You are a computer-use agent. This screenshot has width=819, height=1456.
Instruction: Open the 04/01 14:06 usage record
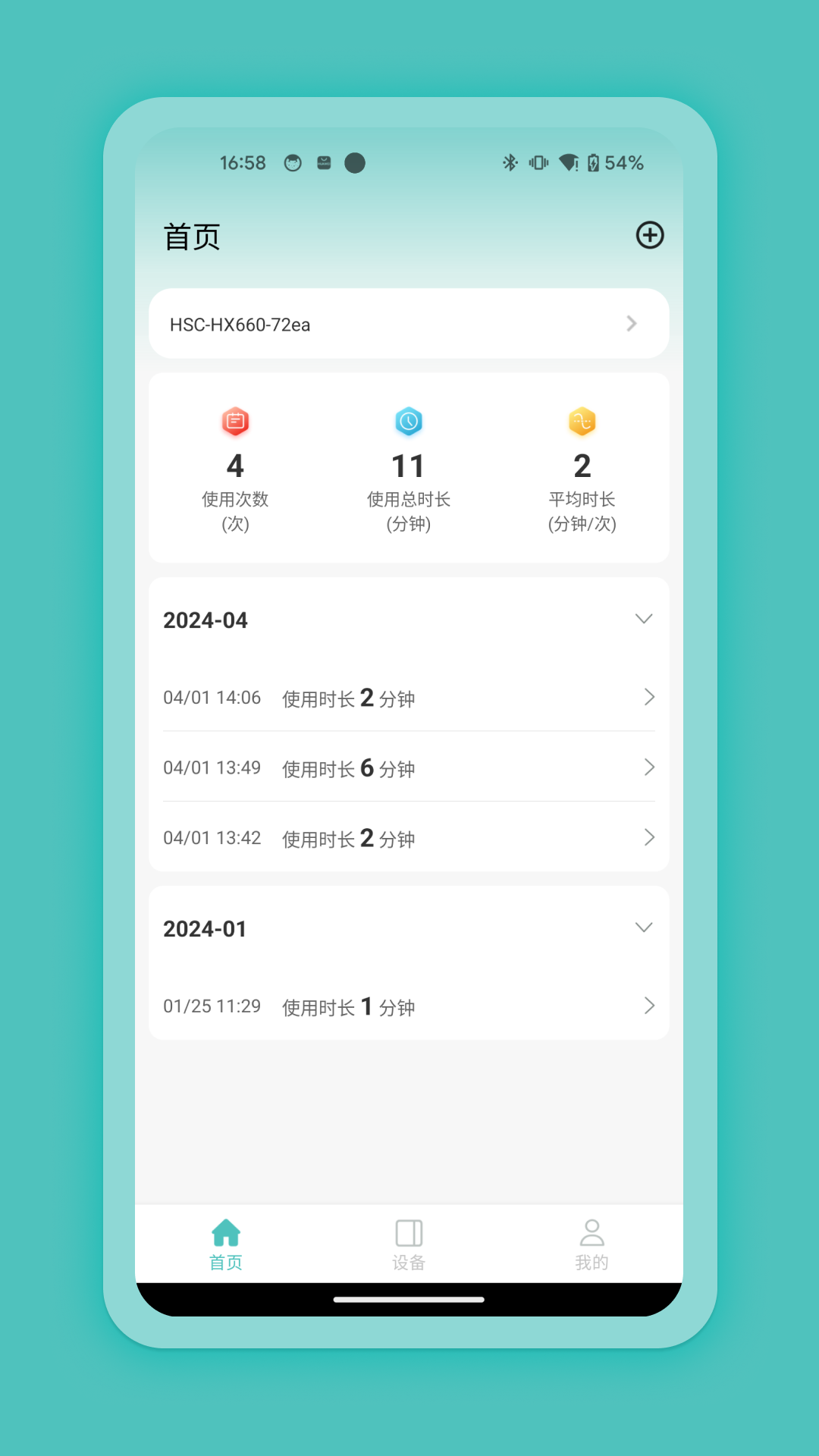409,698
